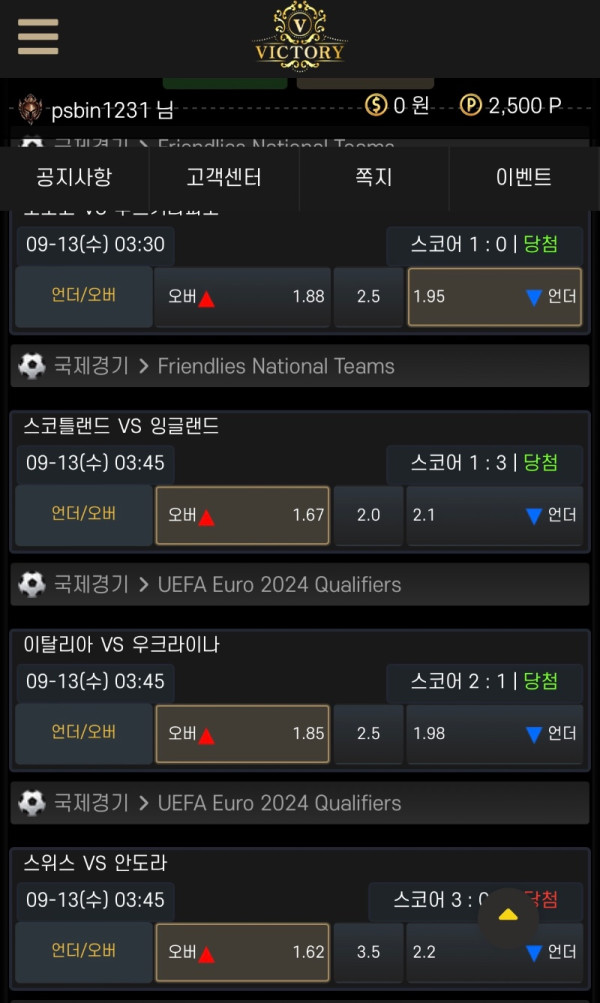The height and width of the screenshot is (1003, 600).
Task: Tap the yellow scroll-to-top arrow button
Action: pyautogui.click(x=508, y=915)
